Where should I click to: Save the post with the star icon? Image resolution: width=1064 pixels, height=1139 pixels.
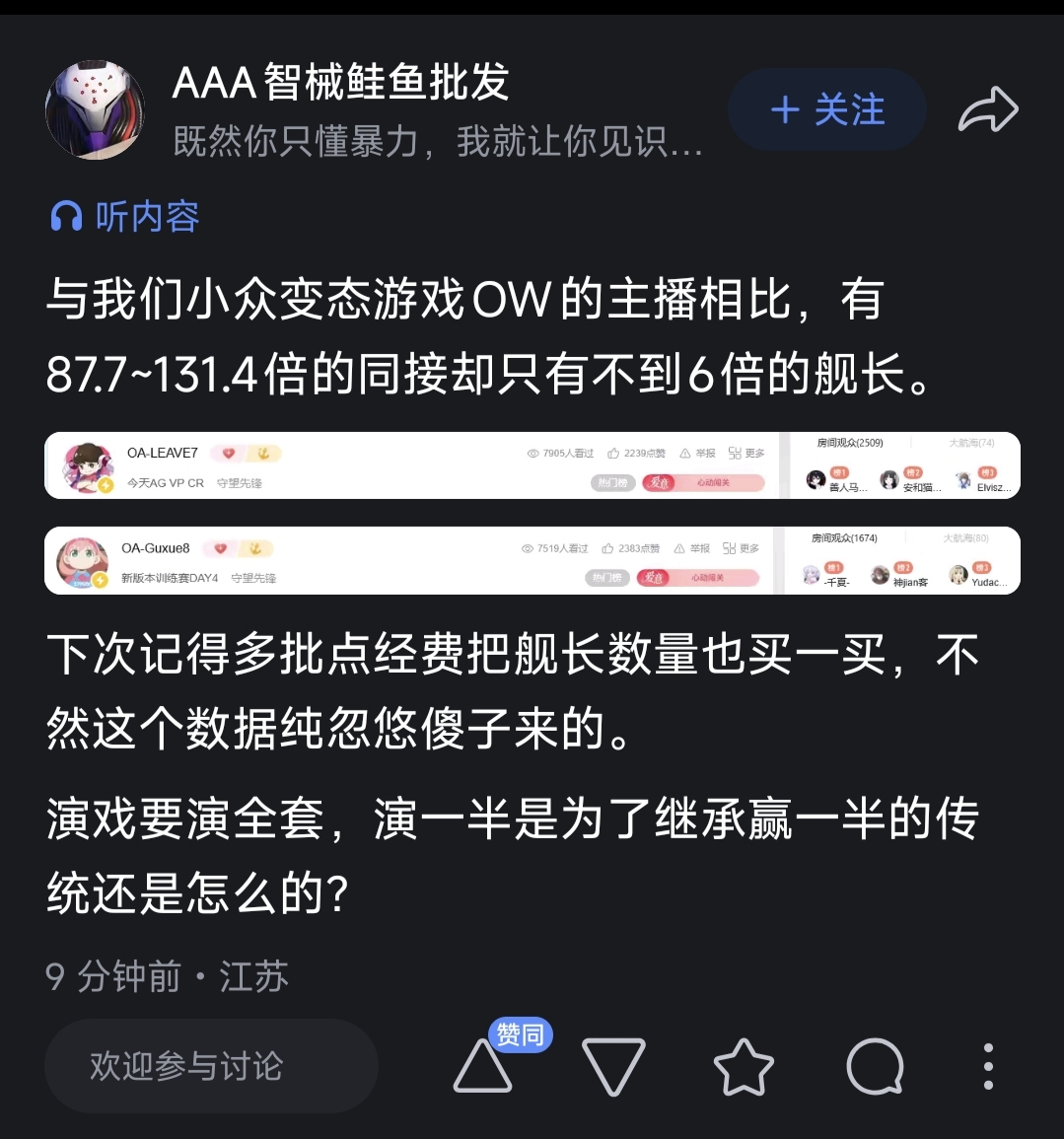pyautogui.click(x=744, y=1066)
